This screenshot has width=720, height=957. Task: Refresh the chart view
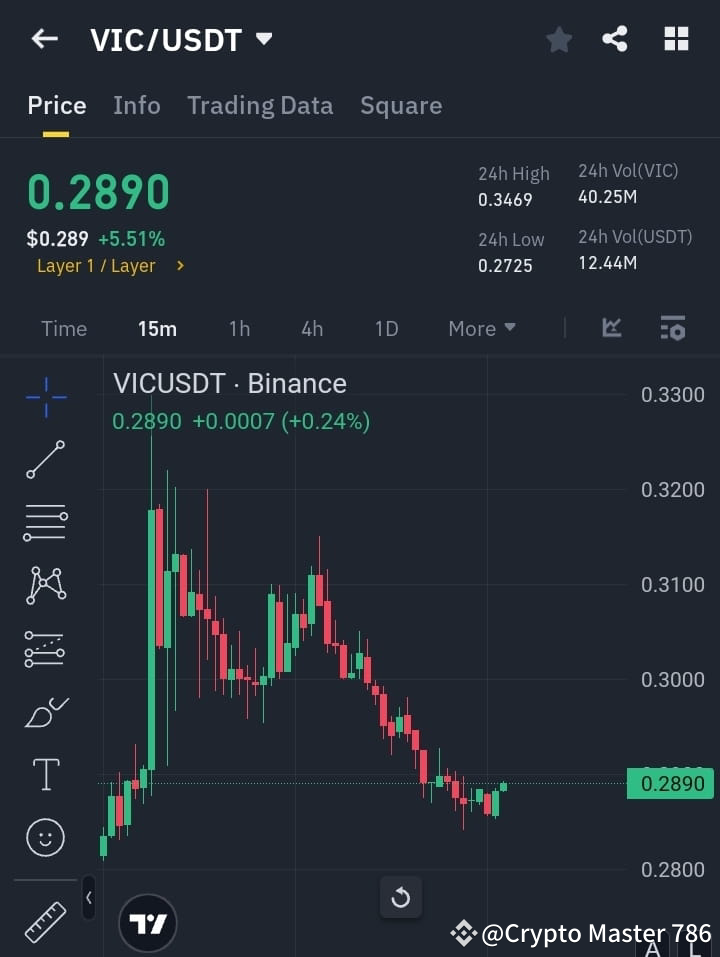click(401, 898)
